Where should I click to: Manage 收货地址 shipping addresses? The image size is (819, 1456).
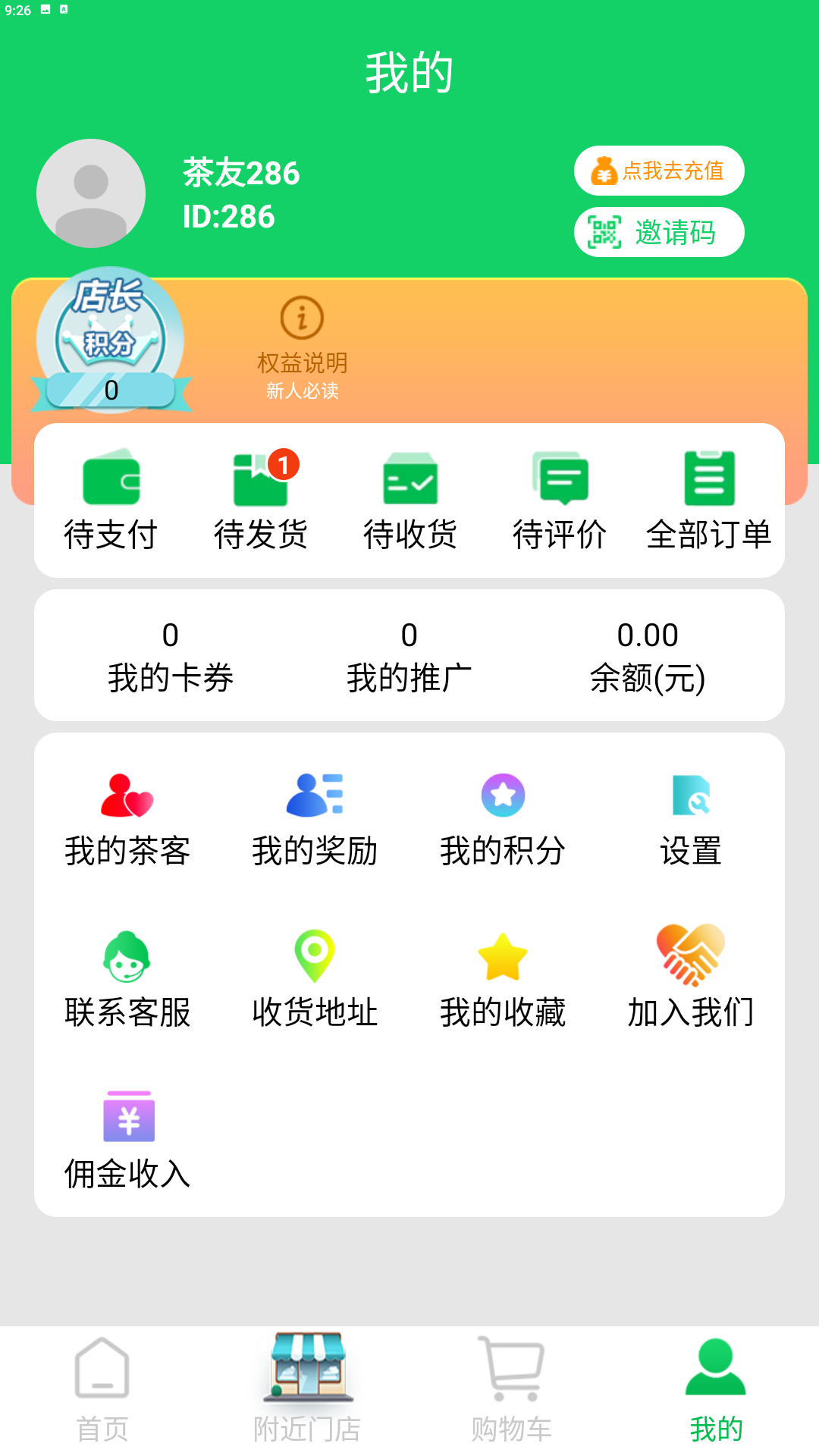tap(315, 980)
